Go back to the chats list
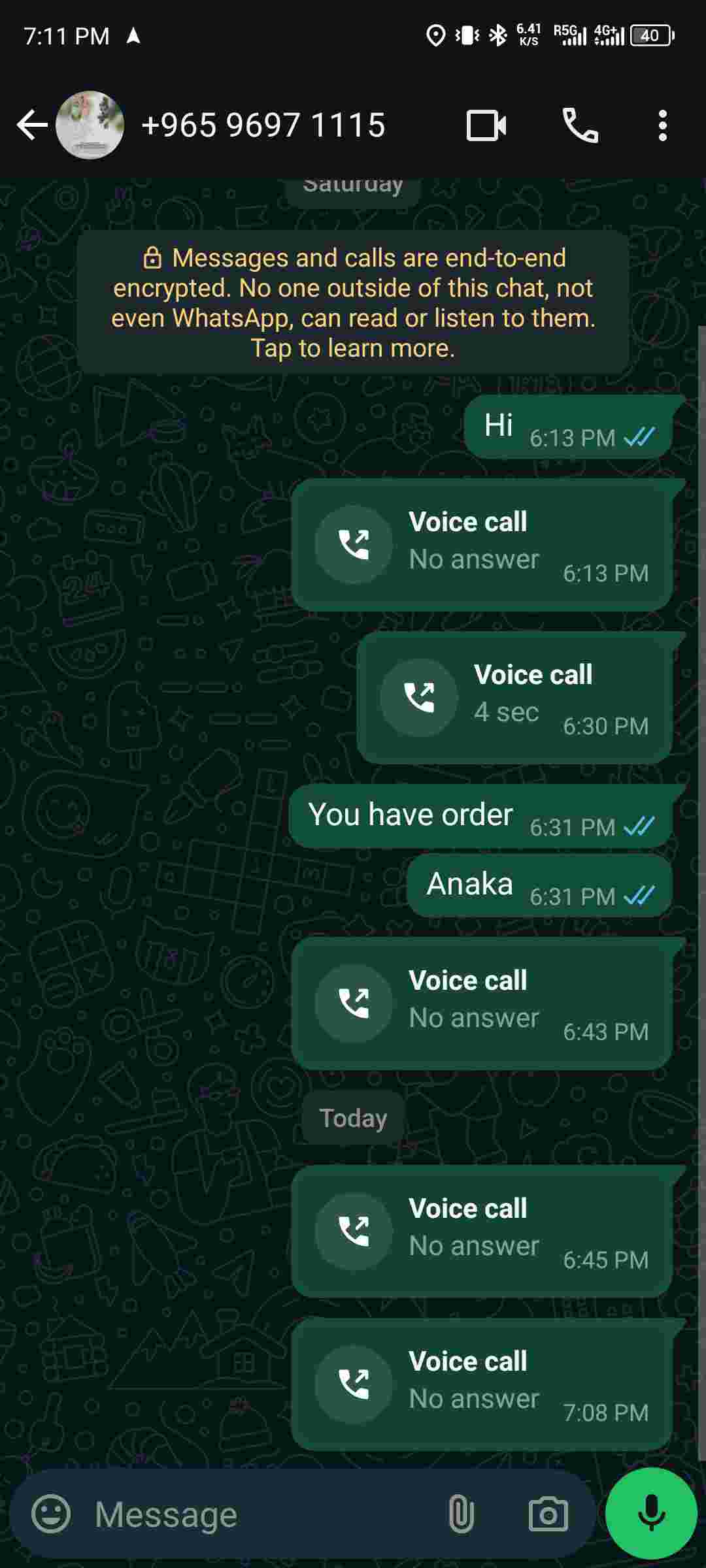Viewport: 706px width, 1568px height. 31,125
